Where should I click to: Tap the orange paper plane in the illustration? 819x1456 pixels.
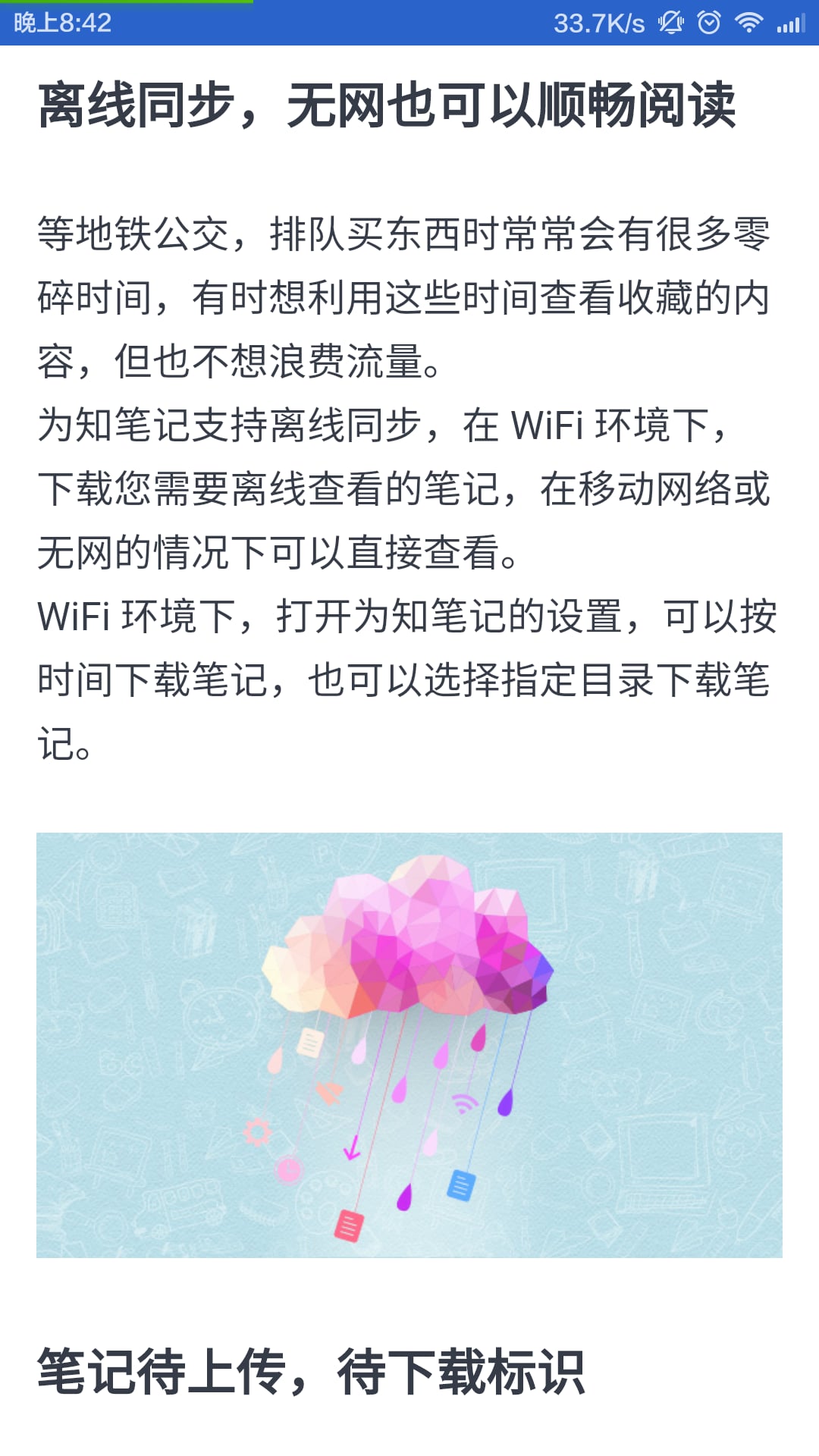[328, 1092]
